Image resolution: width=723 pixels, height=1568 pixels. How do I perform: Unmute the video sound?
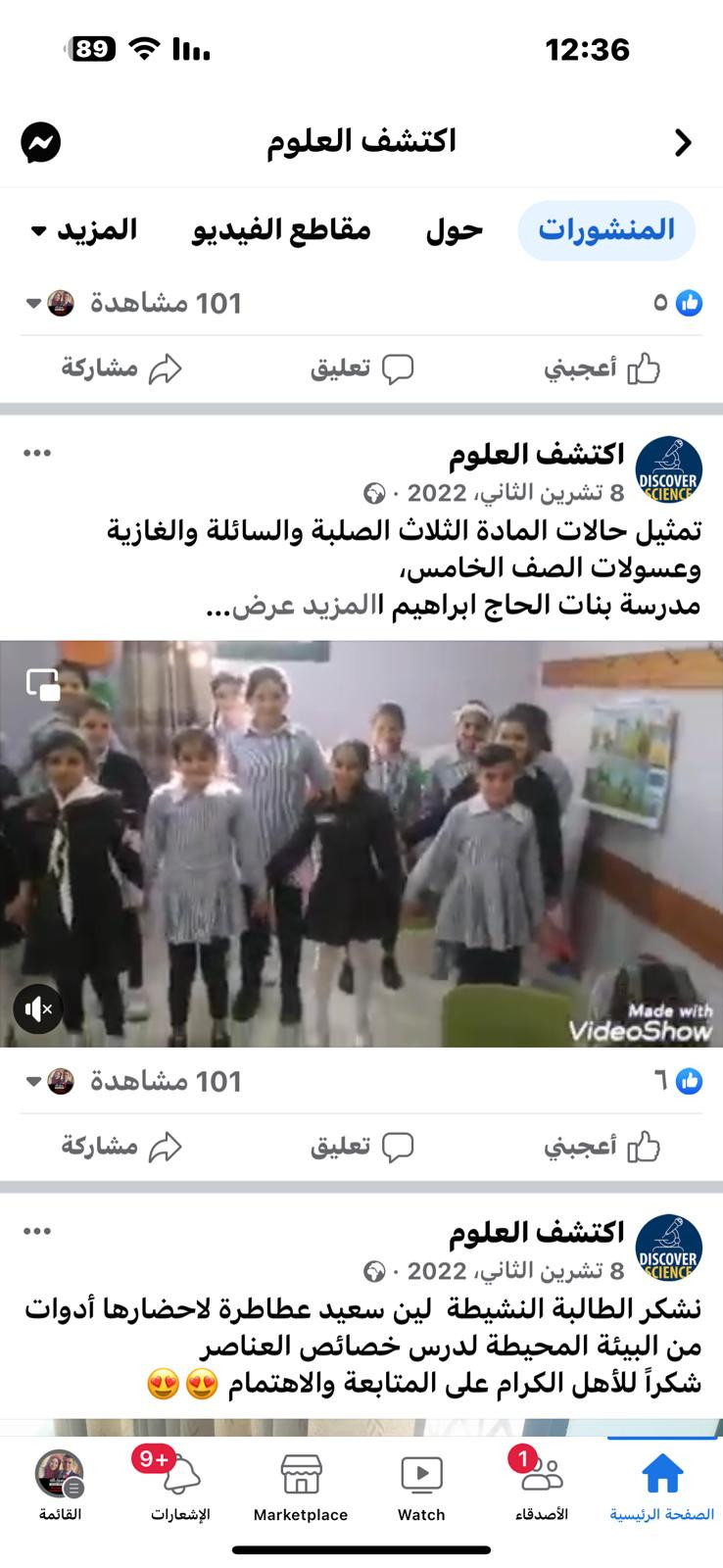coord(38,1008)
